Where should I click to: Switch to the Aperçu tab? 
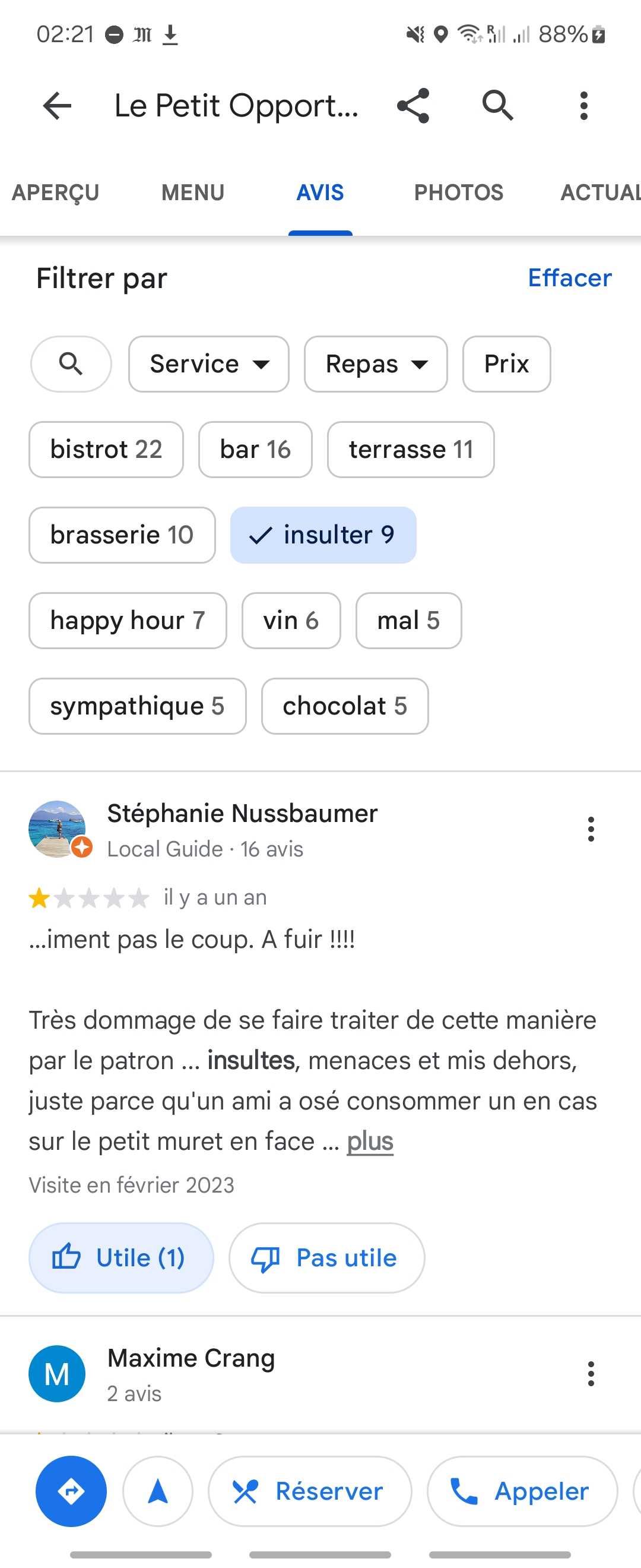click(x=55, y=193)
